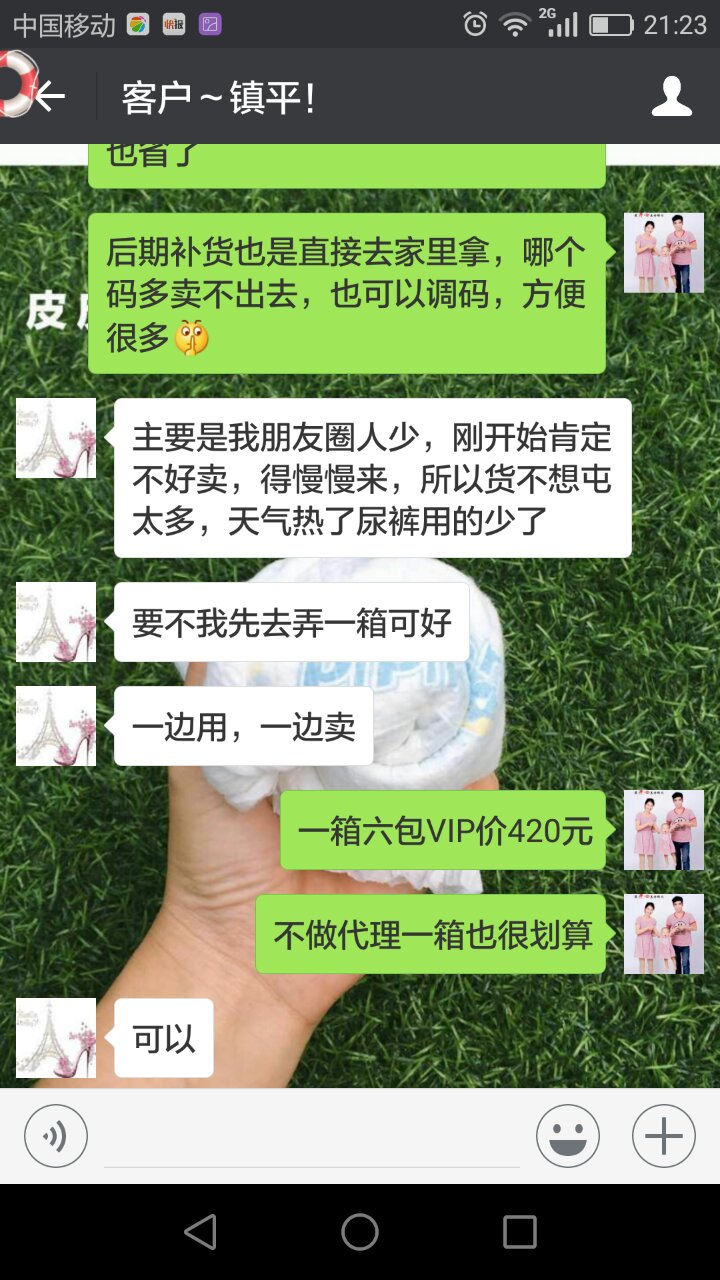Open chat details via the profile icon
Image resolution: width=720 pixels, height=1280 pixels.
[671, 97]
